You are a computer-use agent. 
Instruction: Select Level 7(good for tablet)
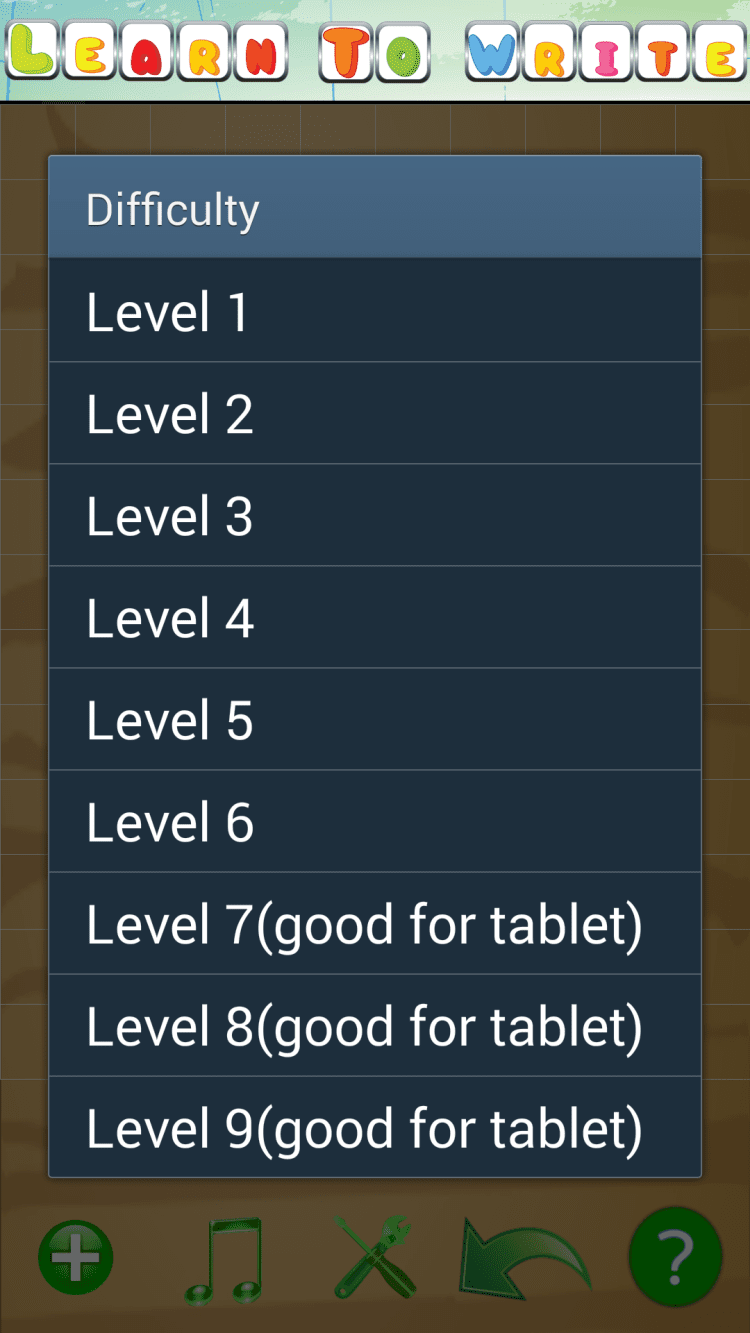coord(375,923)
